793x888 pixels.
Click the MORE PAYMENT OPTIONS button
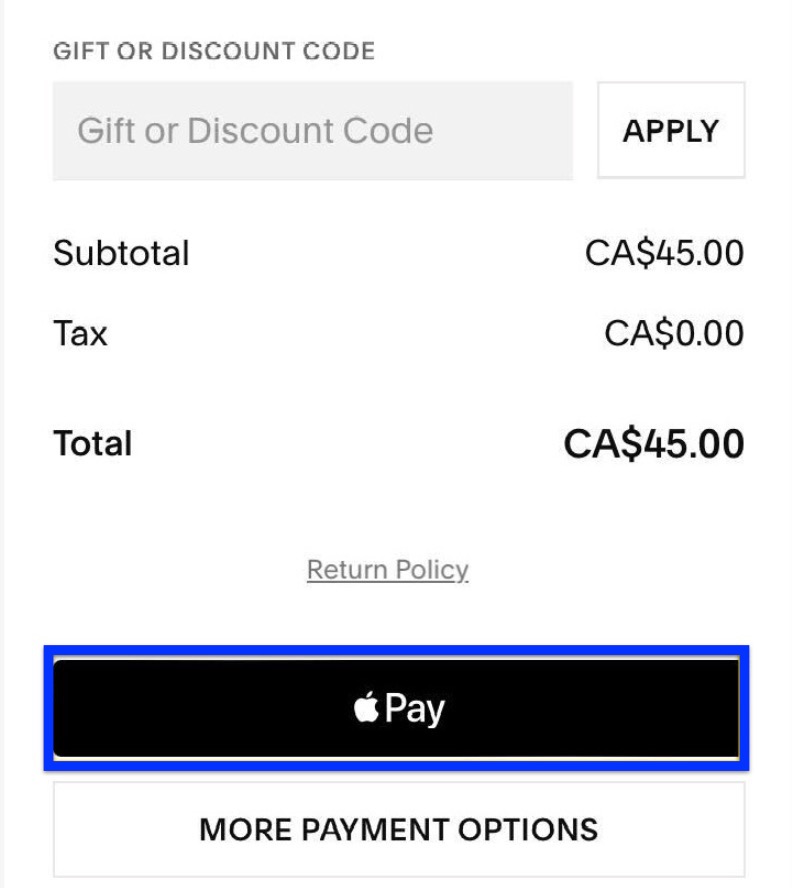point(396,829)
